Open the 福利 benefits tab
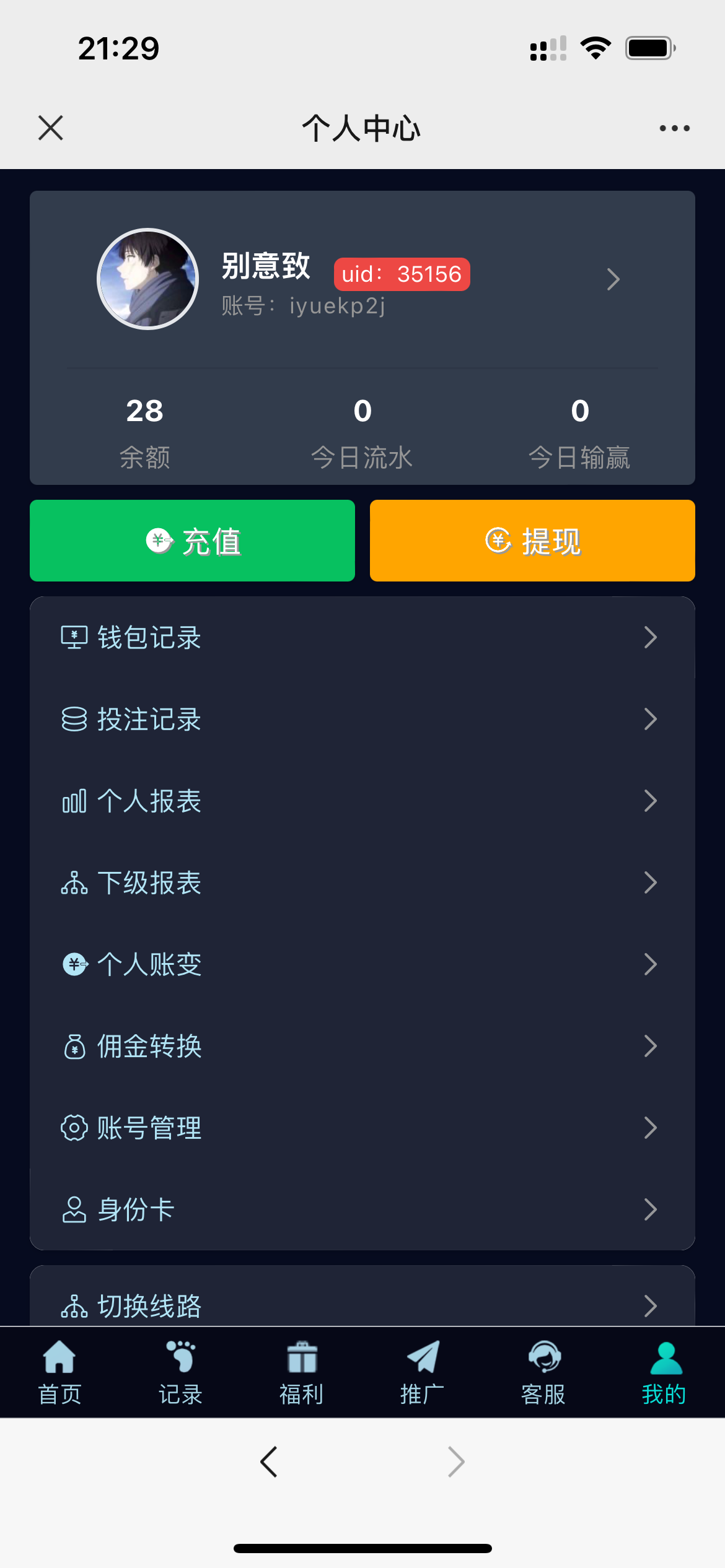 [302, 1372]
